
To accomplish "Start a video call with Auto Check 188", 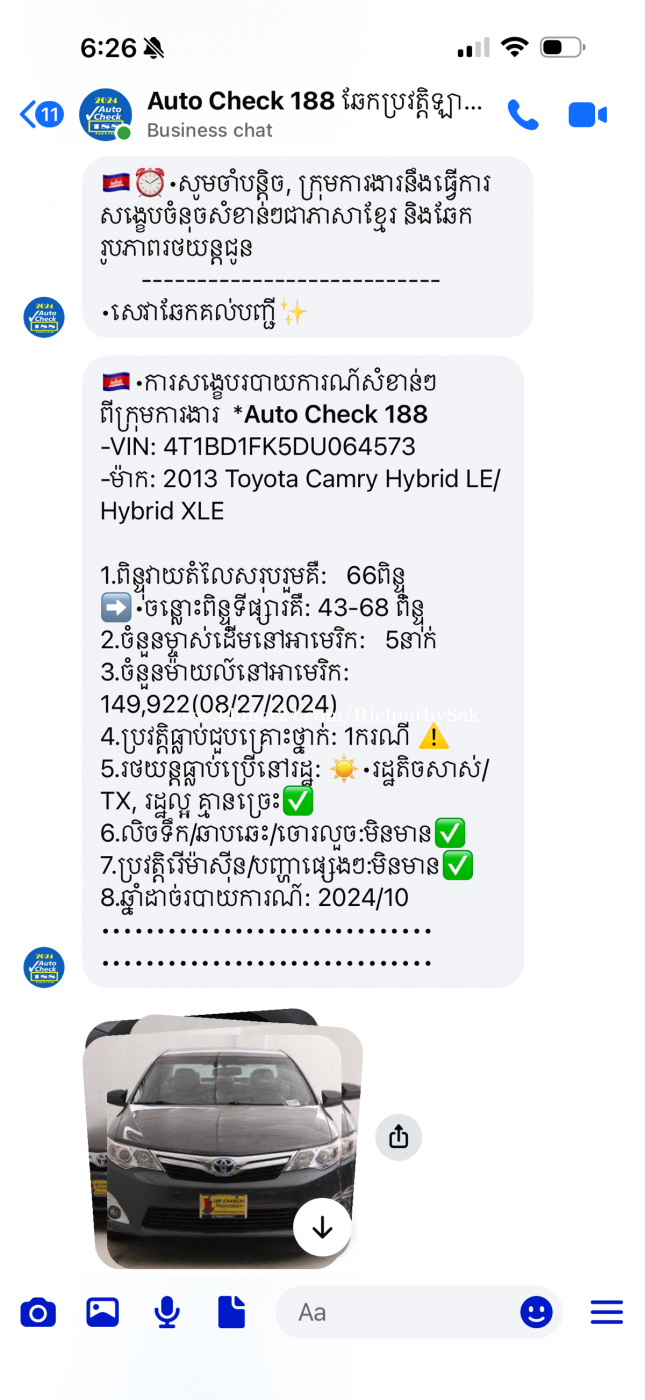I will (x=587, y=115).
